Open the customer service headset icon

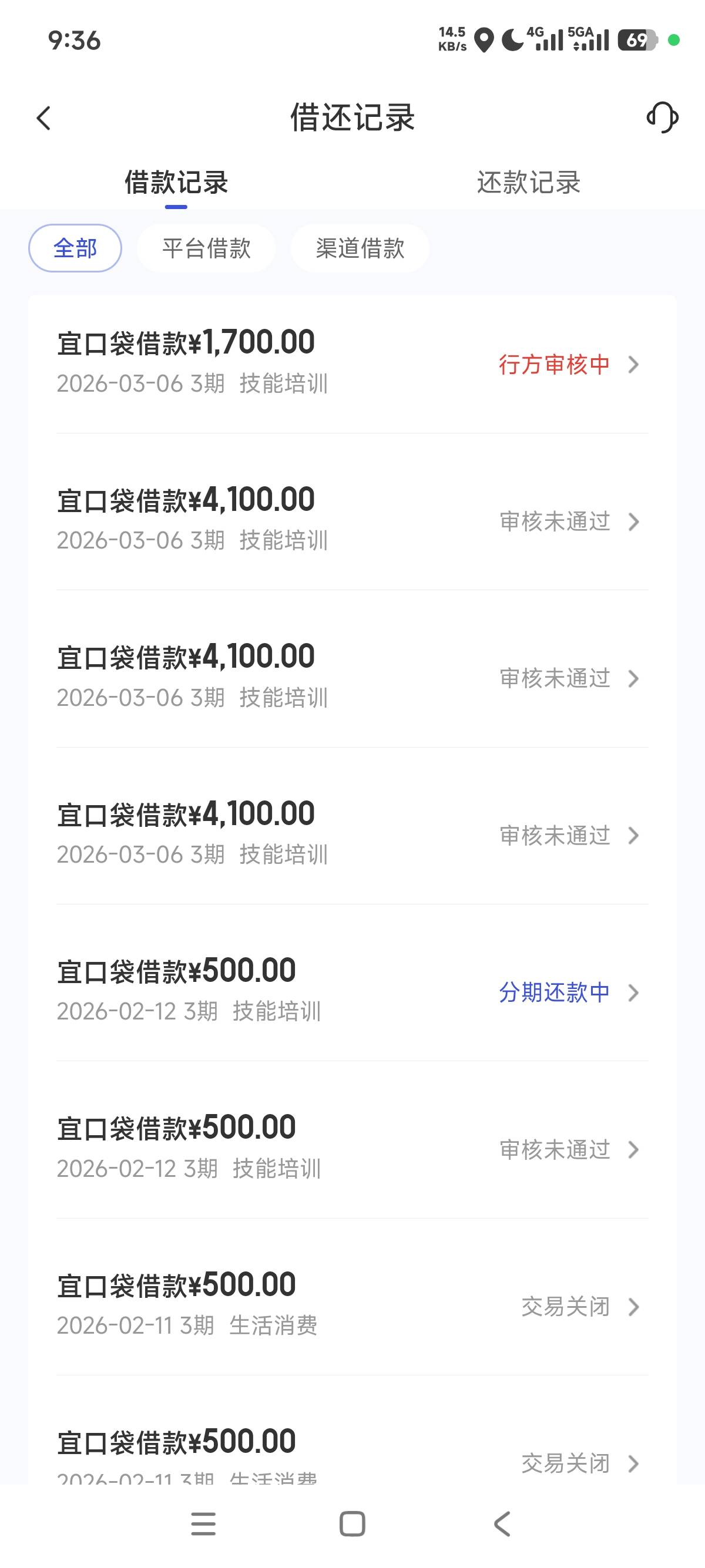[662, 117]
